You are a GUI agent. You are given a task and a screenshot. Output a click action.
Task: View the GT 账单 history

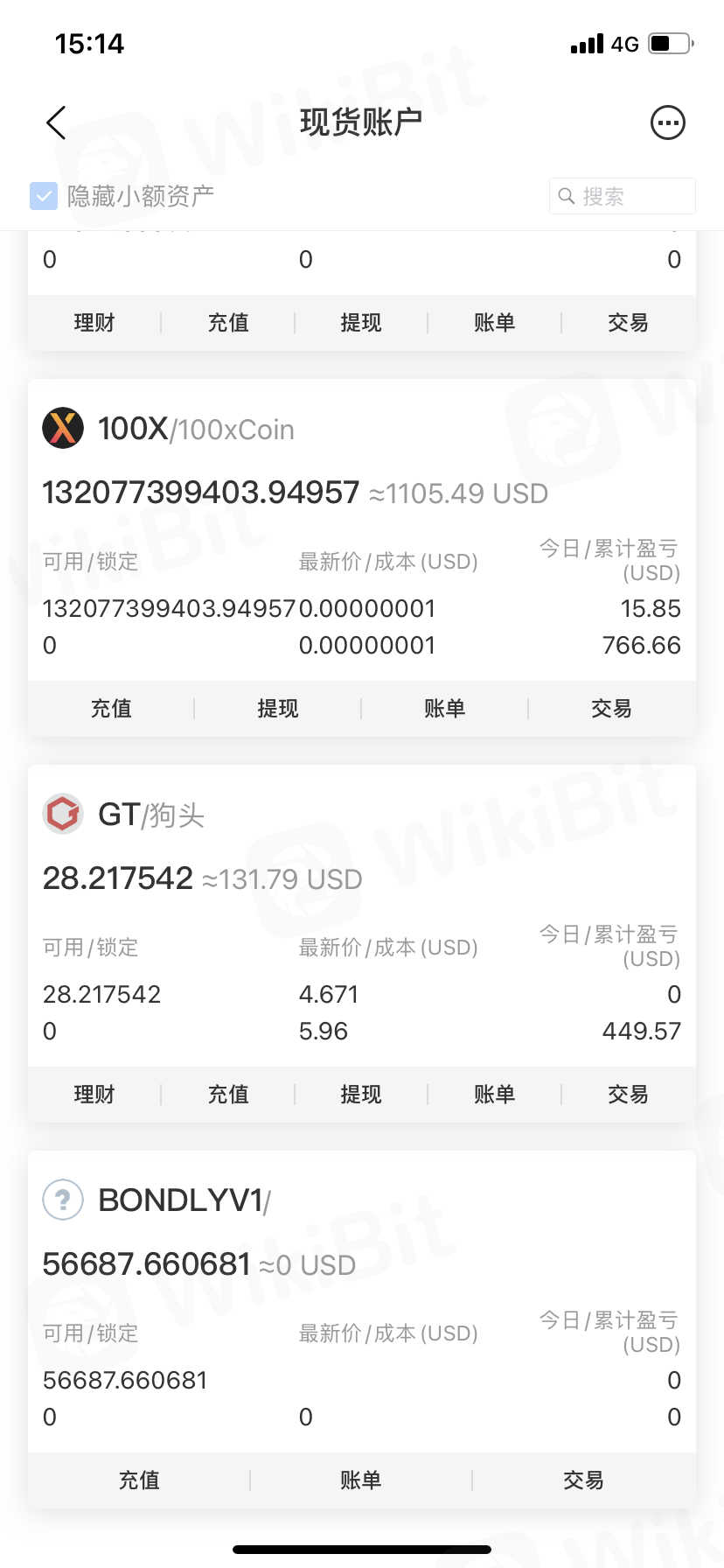(495, 1094)
